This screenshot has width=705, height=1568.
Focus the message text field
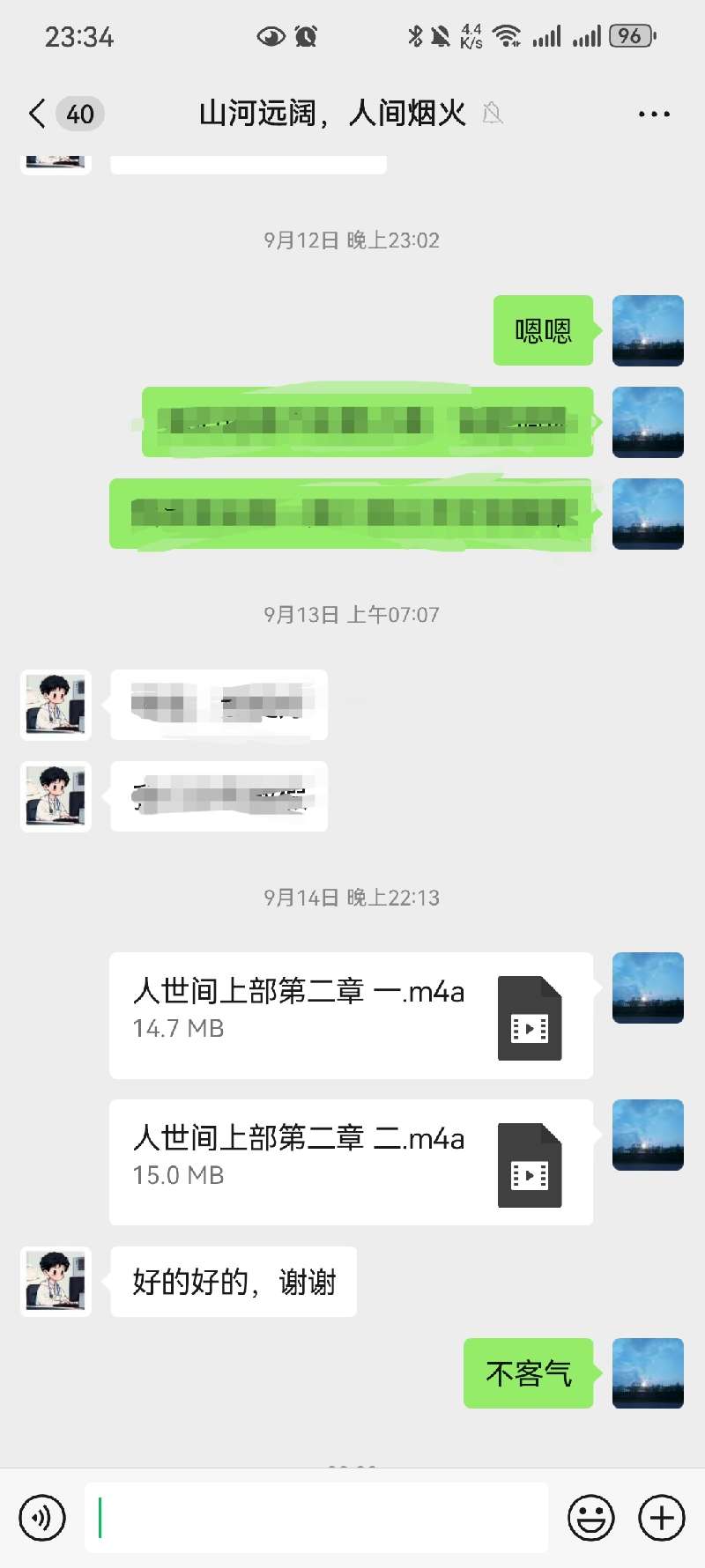click(317, 1518)
